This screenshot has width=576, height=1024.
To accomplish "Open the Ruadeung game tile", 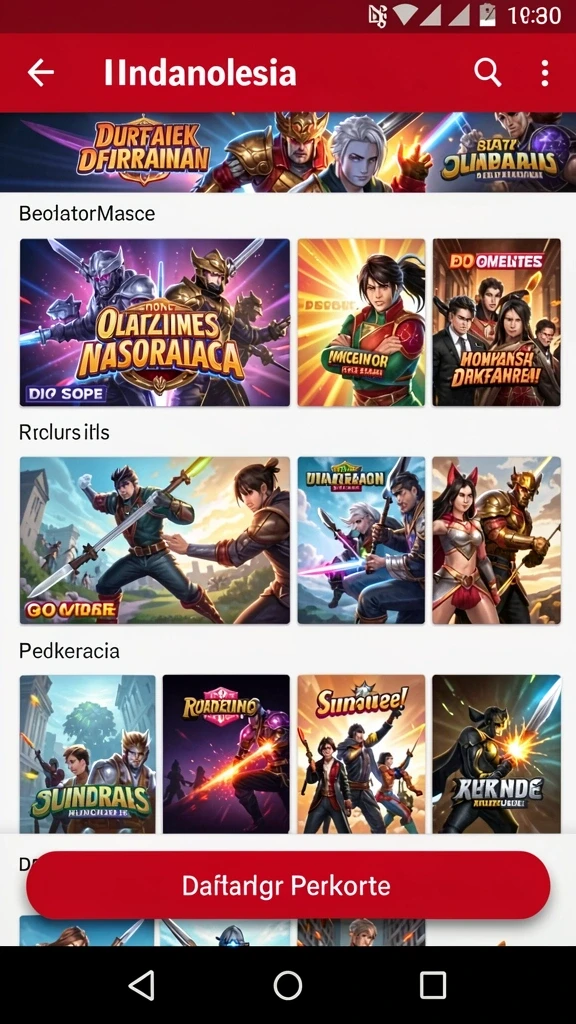I will (x=226, y=754).
